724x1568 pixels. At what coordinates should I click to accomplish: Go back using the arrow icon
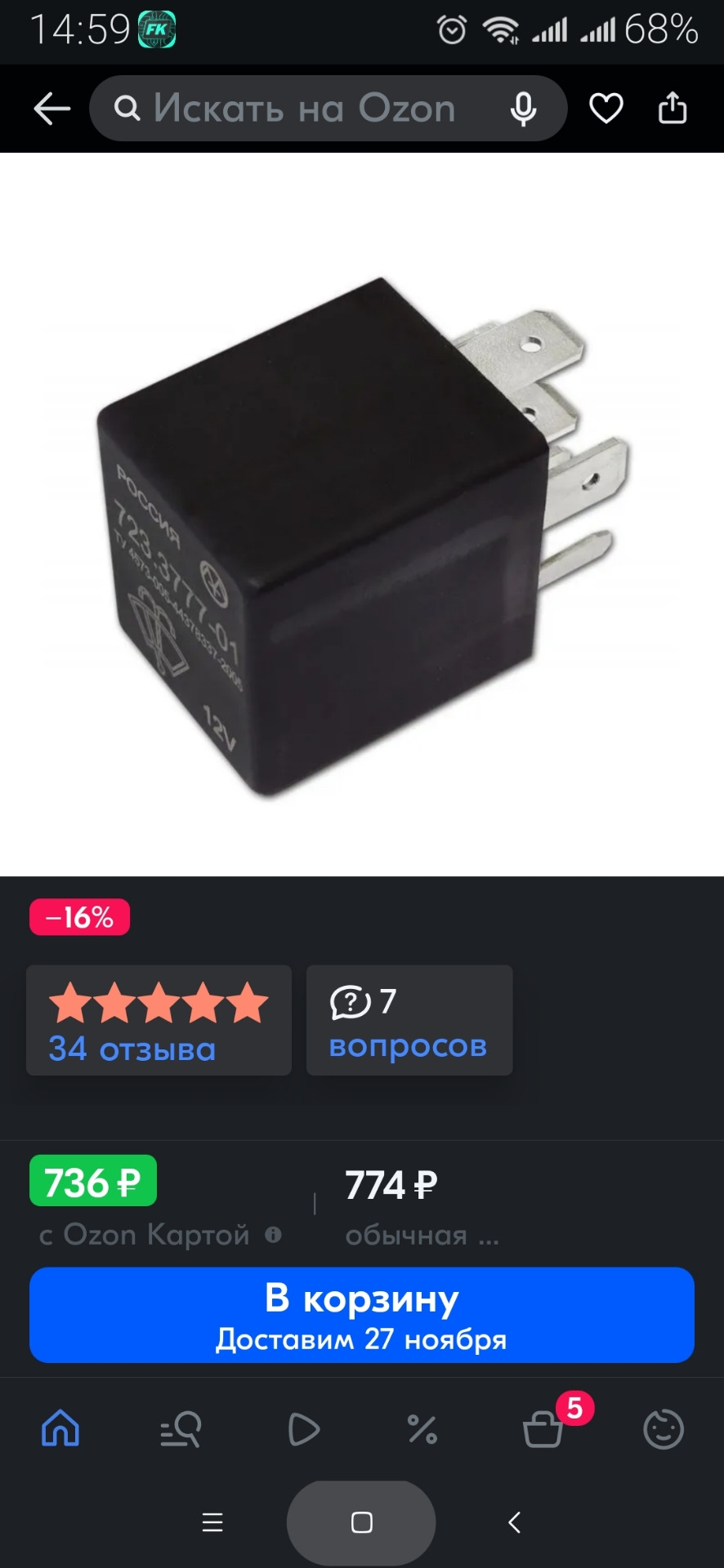pos(52,109)
